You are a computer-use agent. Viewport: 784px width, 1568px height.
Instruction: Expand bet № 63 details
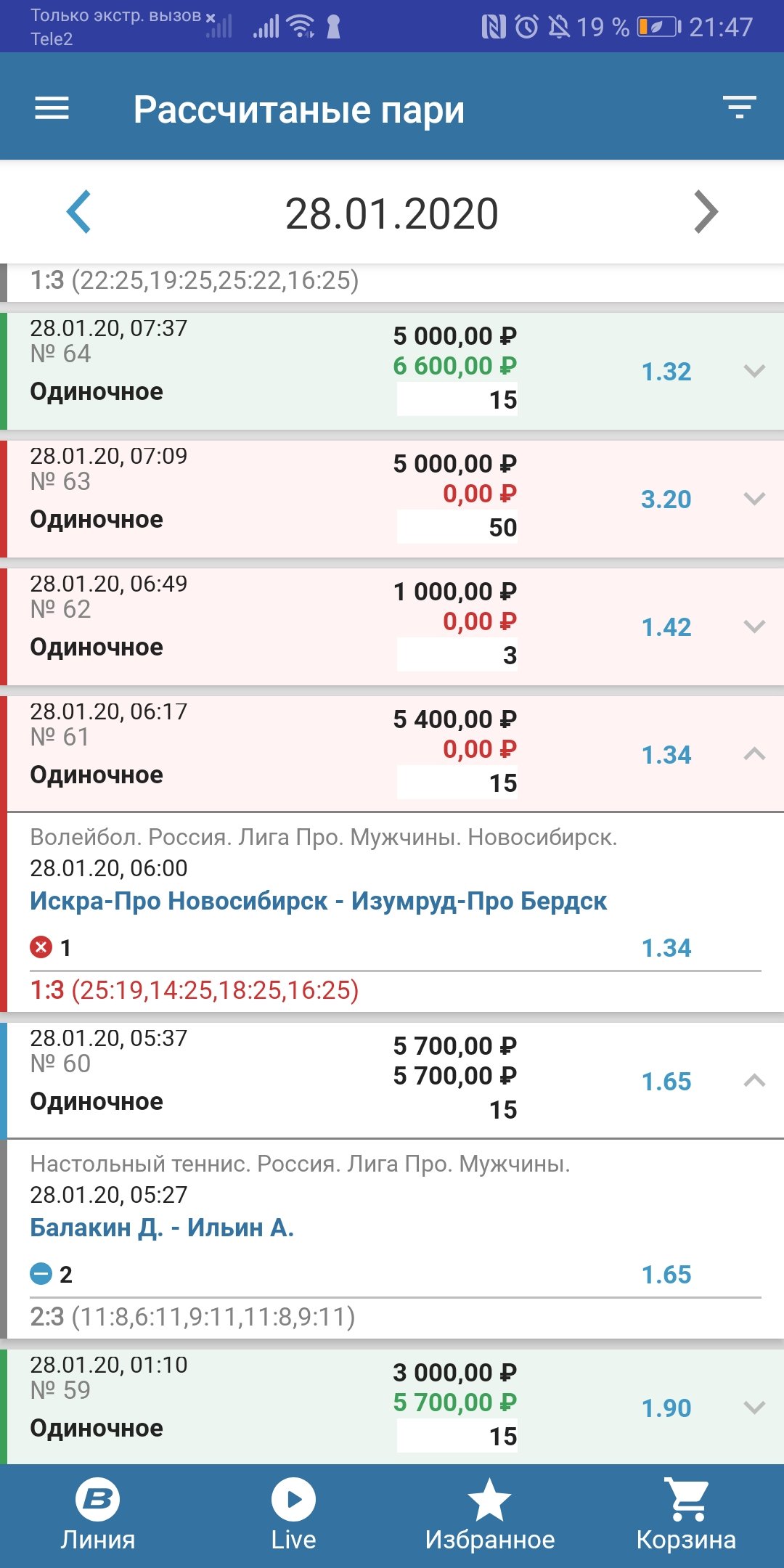coord(754,499)
